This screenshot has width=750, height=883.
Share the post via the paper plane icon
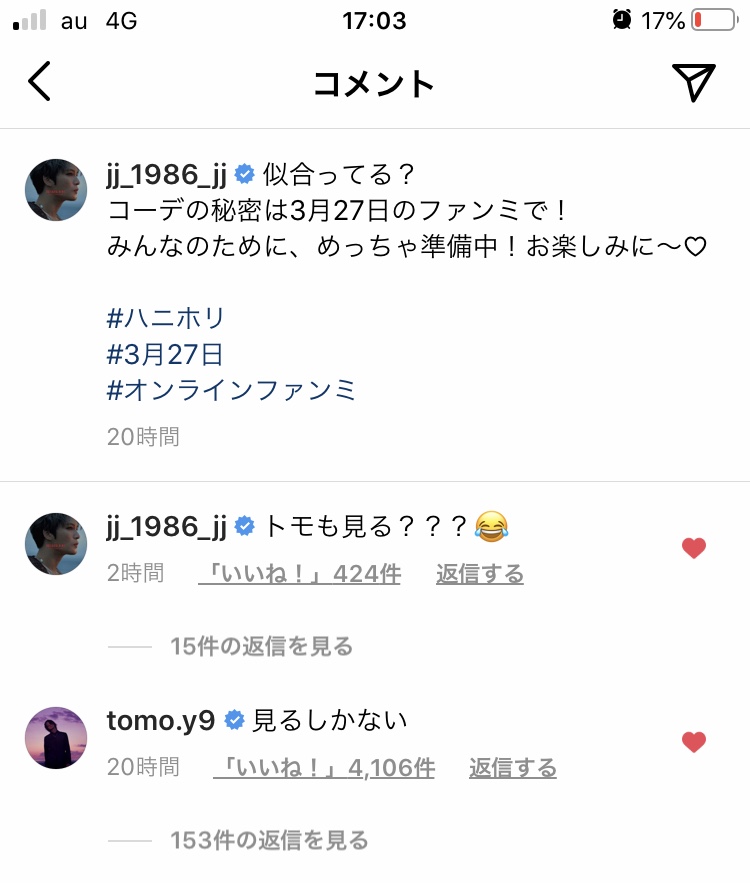tap(693, 82)
